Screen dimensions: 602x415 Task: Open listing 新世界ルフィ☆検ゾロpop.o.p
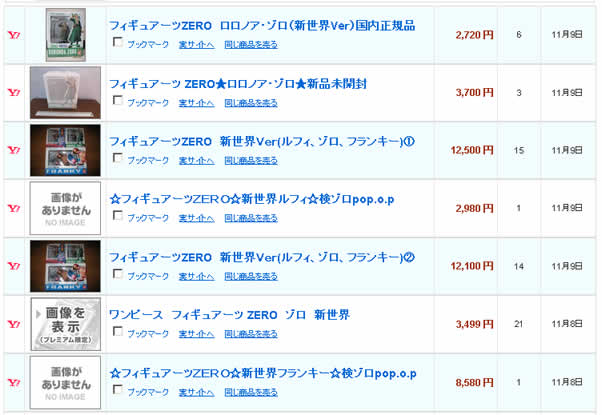tap(251, 199)
